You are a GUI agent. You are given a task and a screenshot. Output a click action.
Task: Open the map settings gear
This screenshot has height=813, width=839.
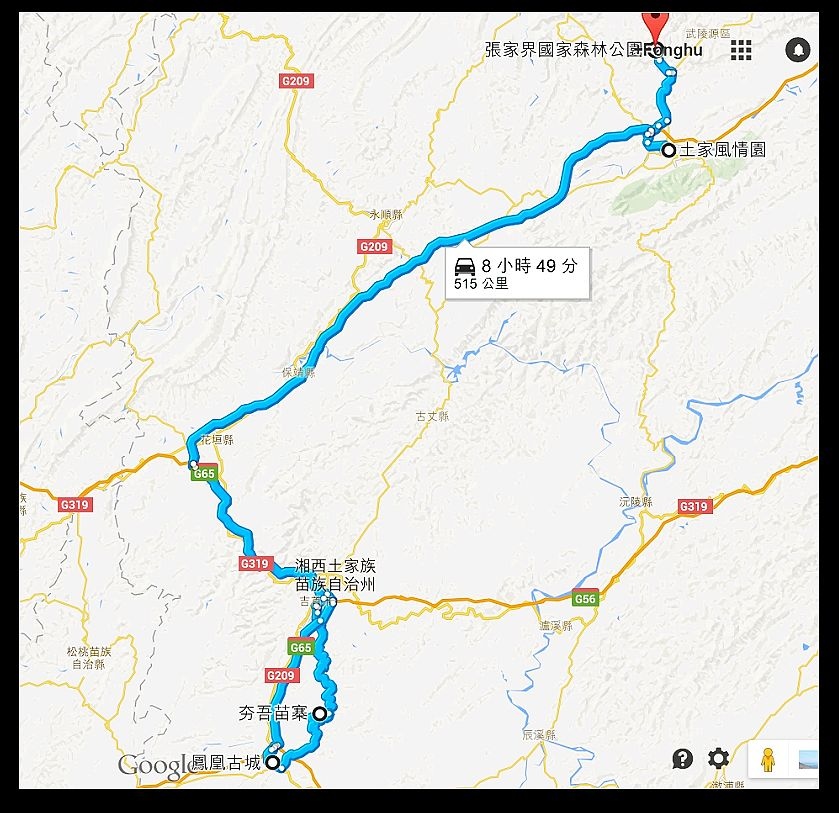[718, 758]
